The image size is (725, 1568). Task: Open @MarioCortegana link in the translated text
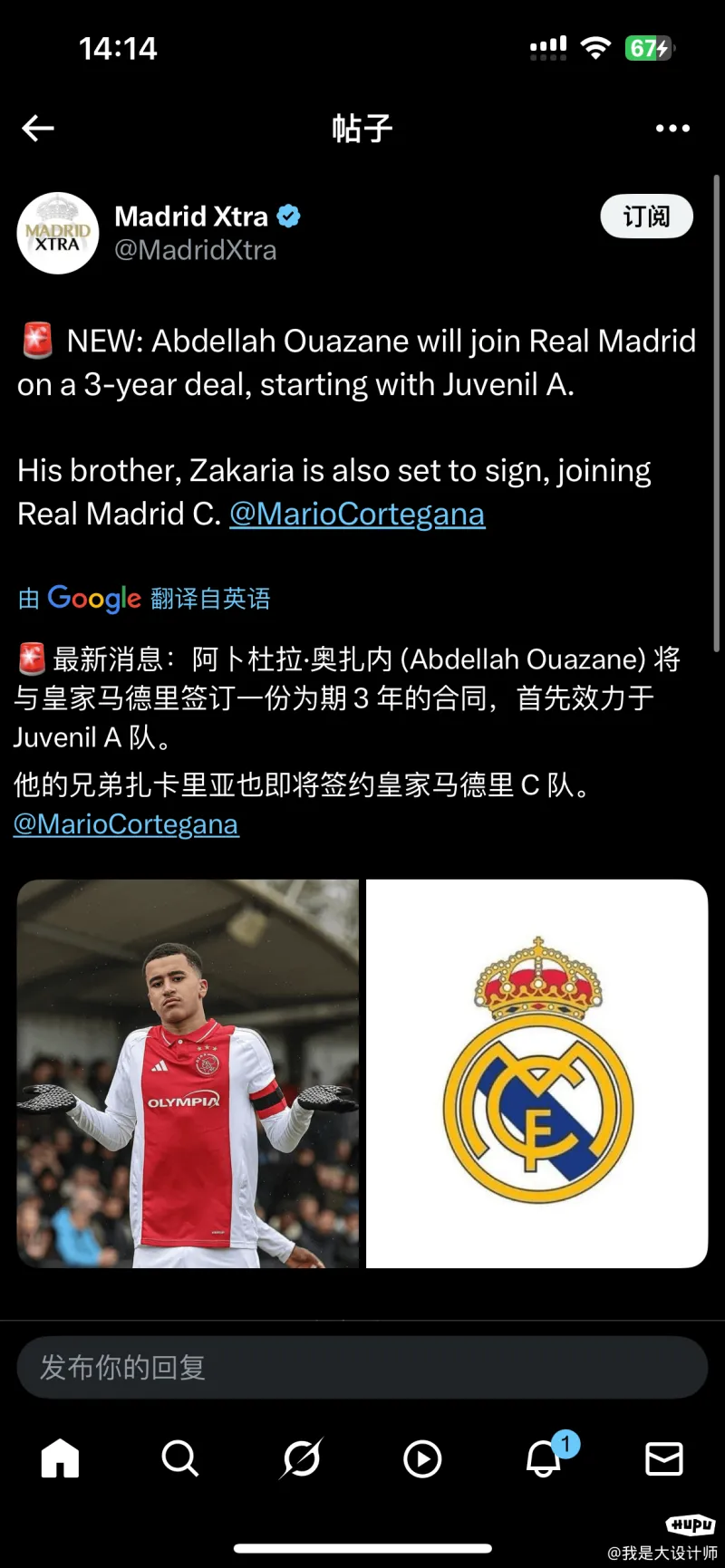[126, 824]
